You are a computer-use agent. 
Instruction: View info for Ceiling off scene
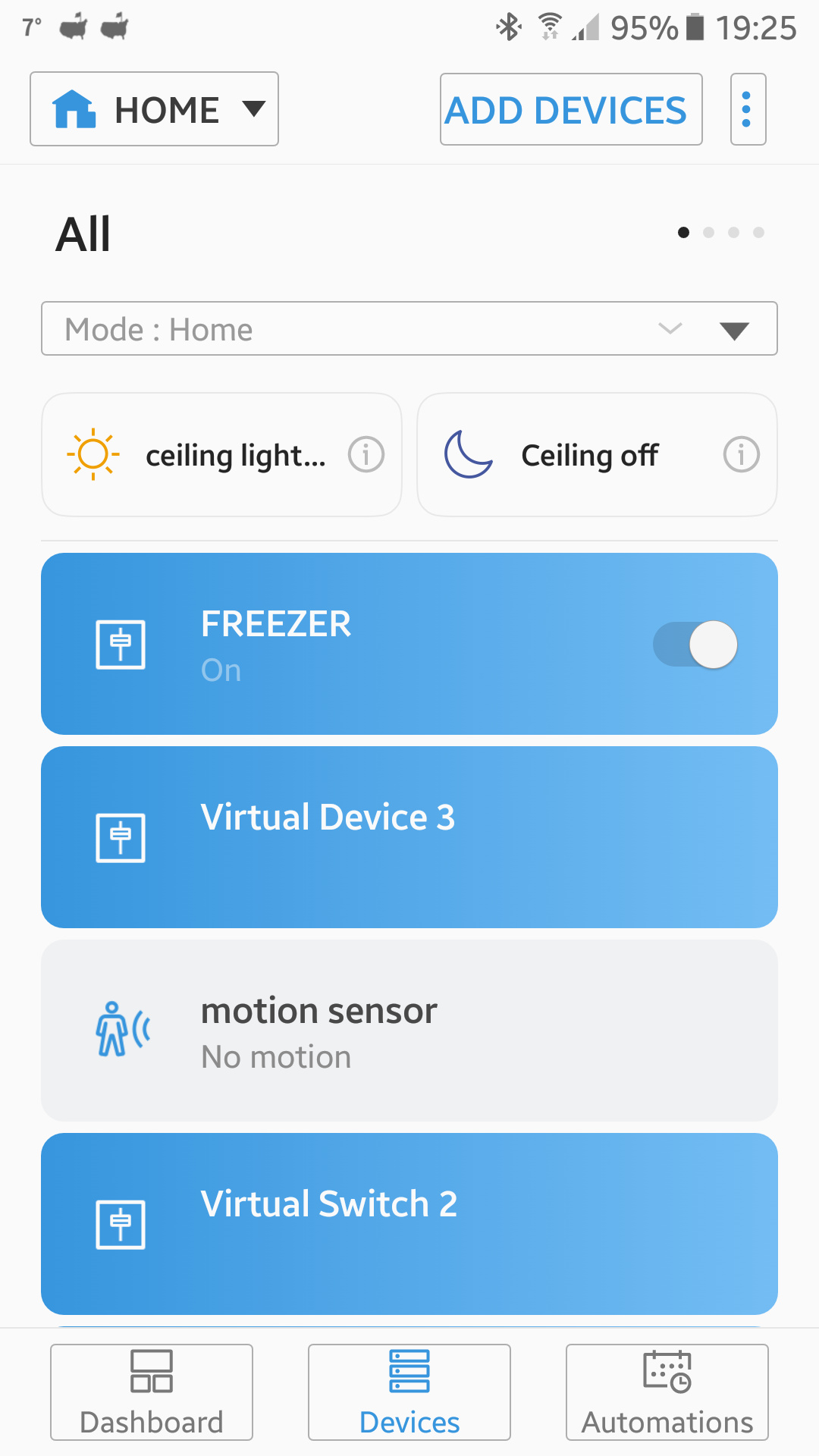coord(741,455)
